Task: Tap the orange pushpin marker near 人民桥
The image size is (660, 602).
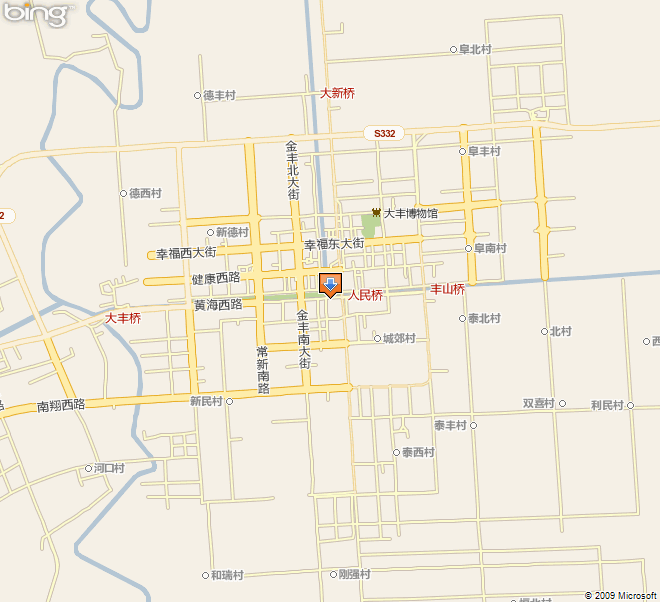Action: coord(330,285)
